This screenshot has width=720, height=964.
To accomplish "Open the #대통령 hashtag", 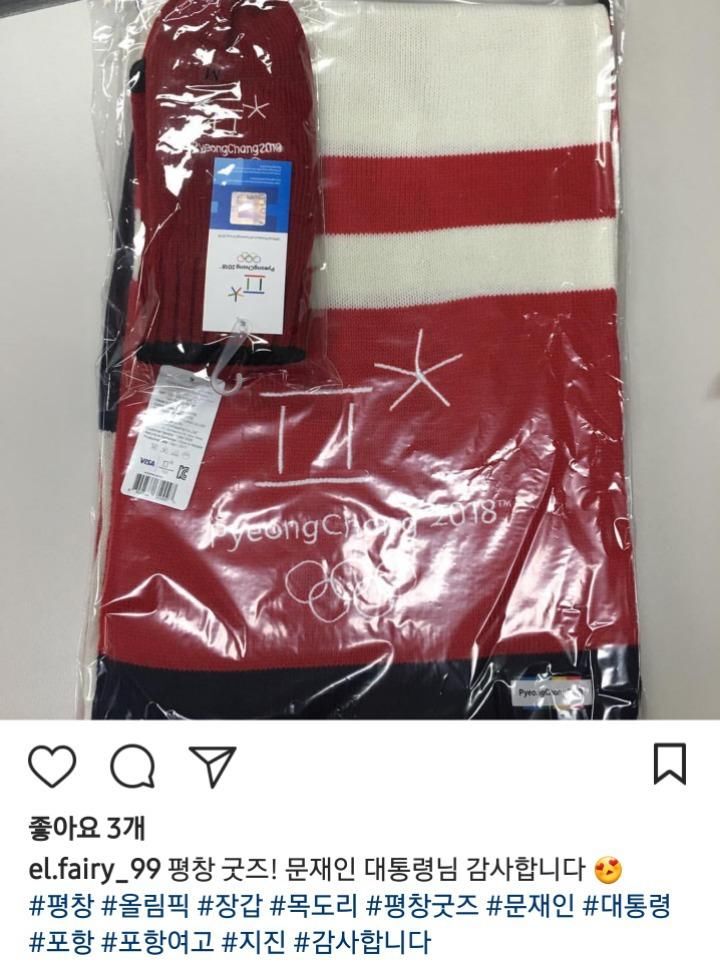I will pyautogui.click(x=626, y=905).
